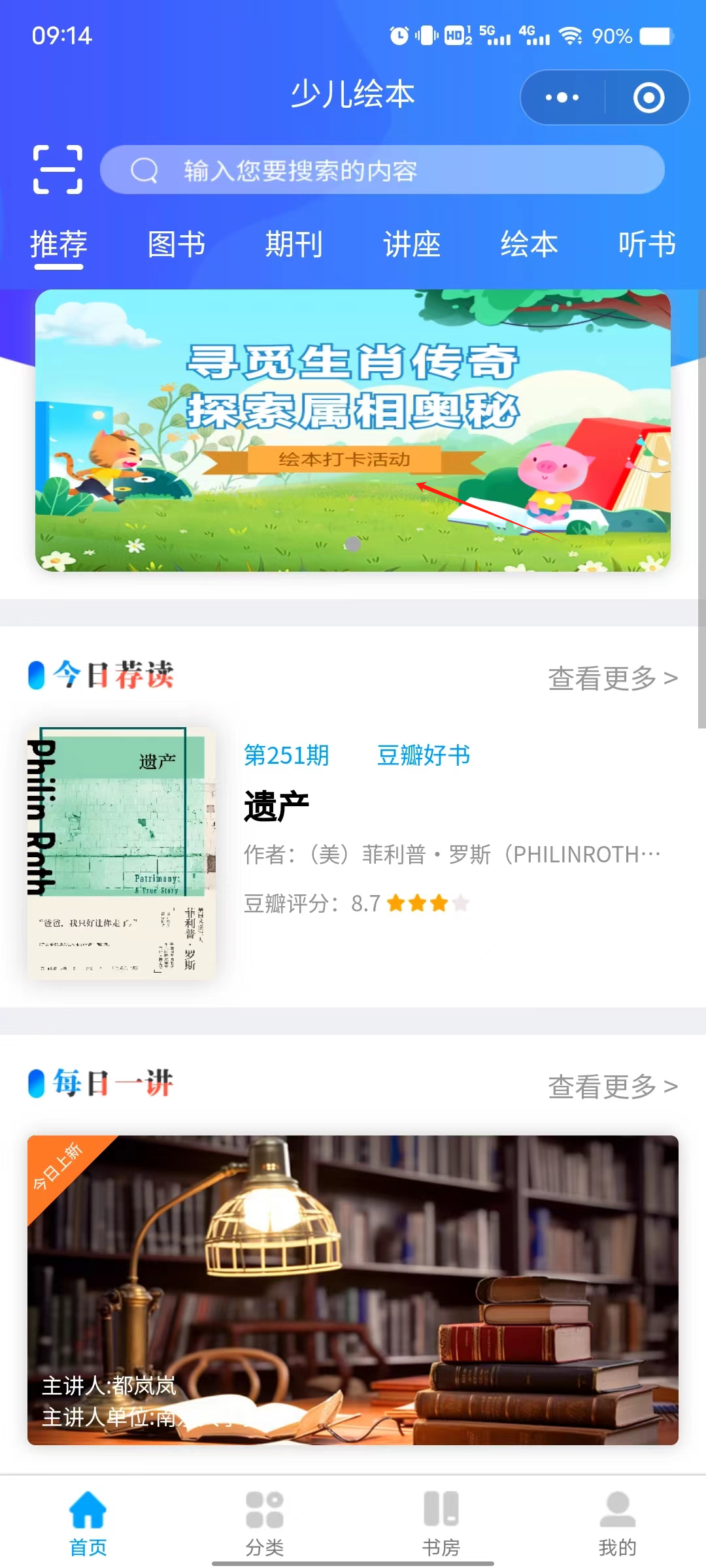Screen dimensions: 706x1568
Task: Switch to the 期刊 tab
Action: click(x=294, y=245)
